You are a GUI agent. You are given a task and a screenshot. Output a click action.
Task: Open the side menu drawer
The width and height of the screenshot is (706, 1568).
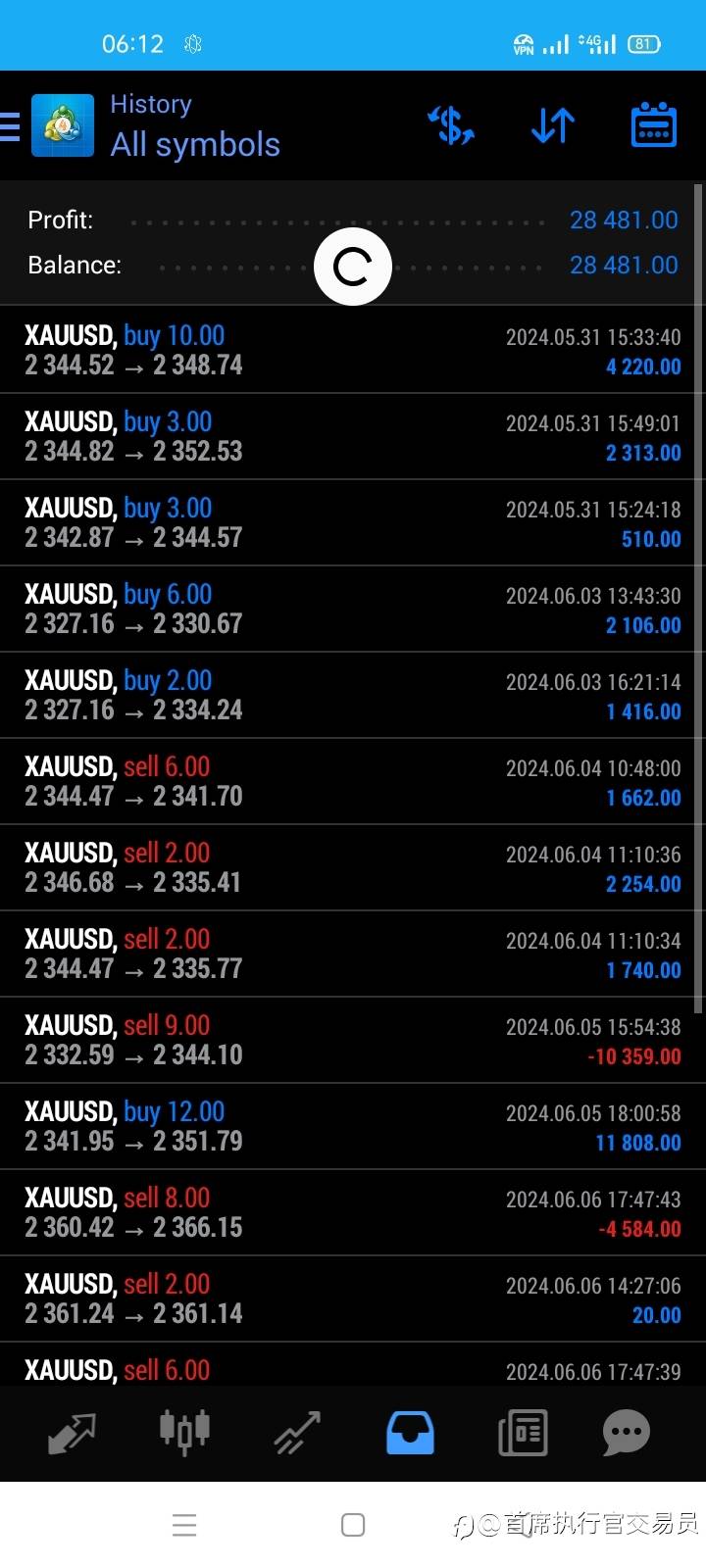(x=12, y=126)
